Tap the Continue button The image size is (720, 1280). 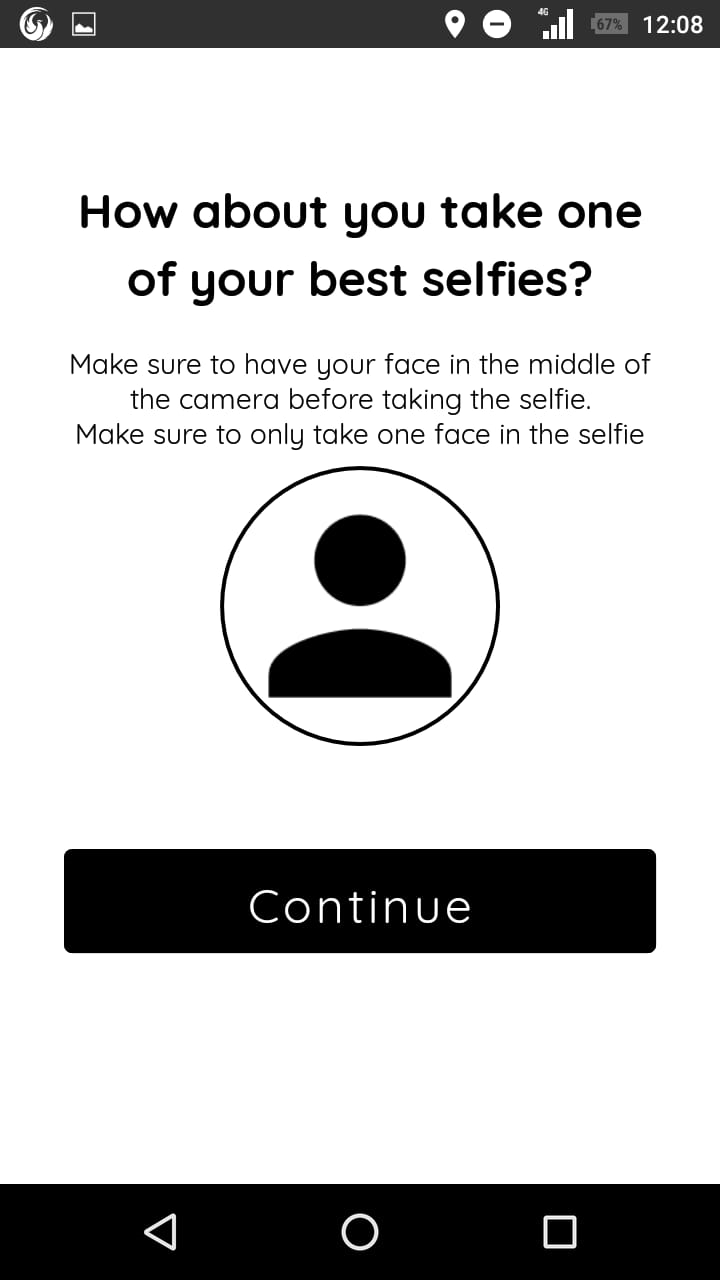pyautogui.click(x=360, y=901)
